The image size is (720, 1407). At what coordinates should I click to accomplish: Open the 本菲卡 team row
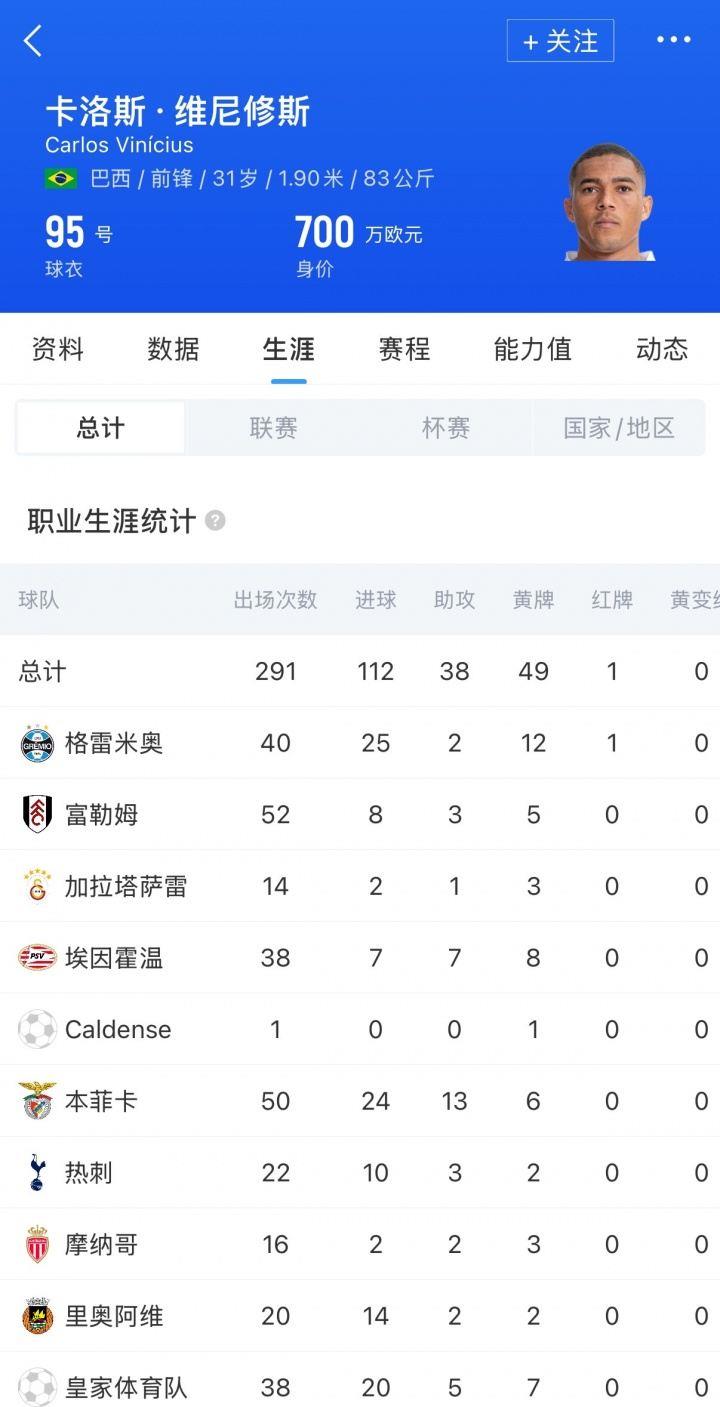pos(101,1101)
